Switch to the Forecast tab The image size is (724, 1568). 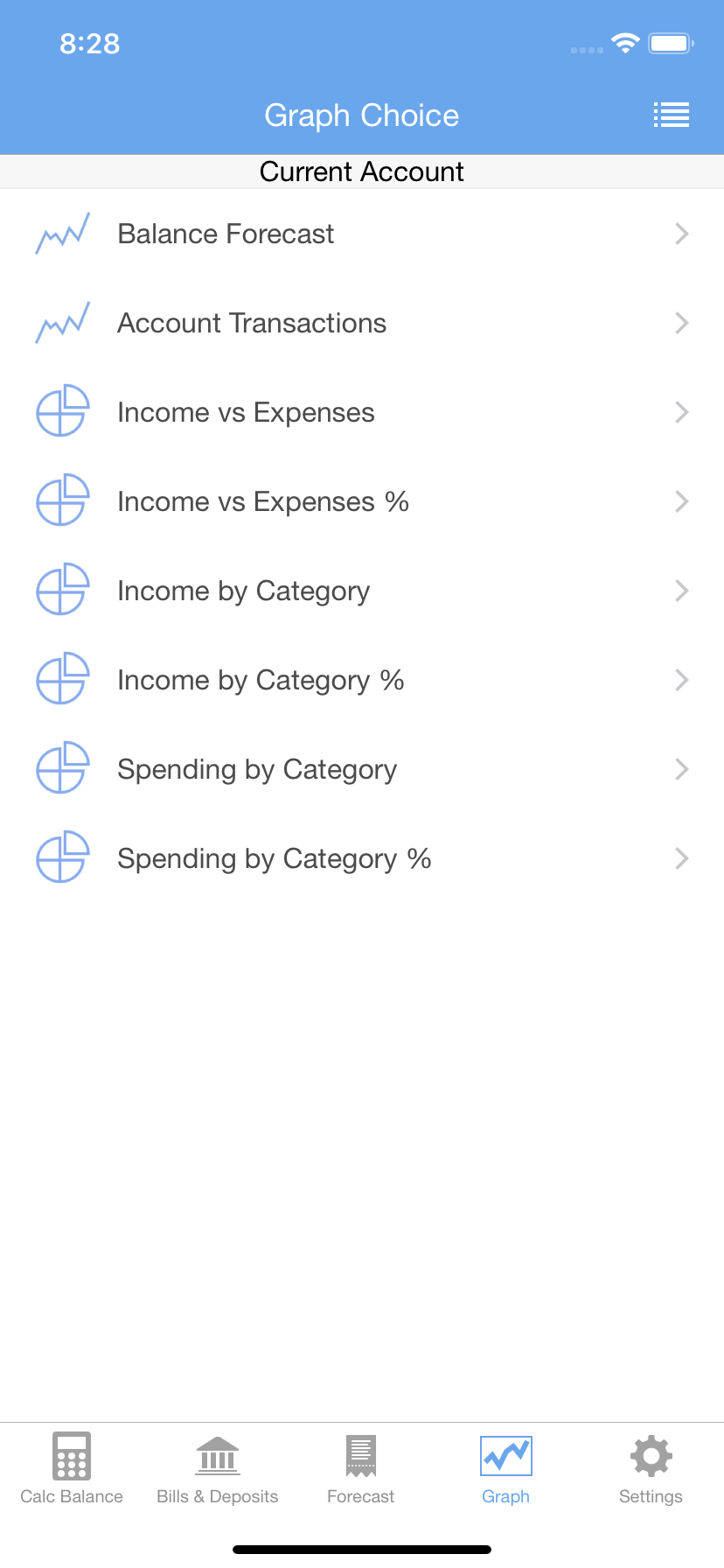tap(361, 1468)
